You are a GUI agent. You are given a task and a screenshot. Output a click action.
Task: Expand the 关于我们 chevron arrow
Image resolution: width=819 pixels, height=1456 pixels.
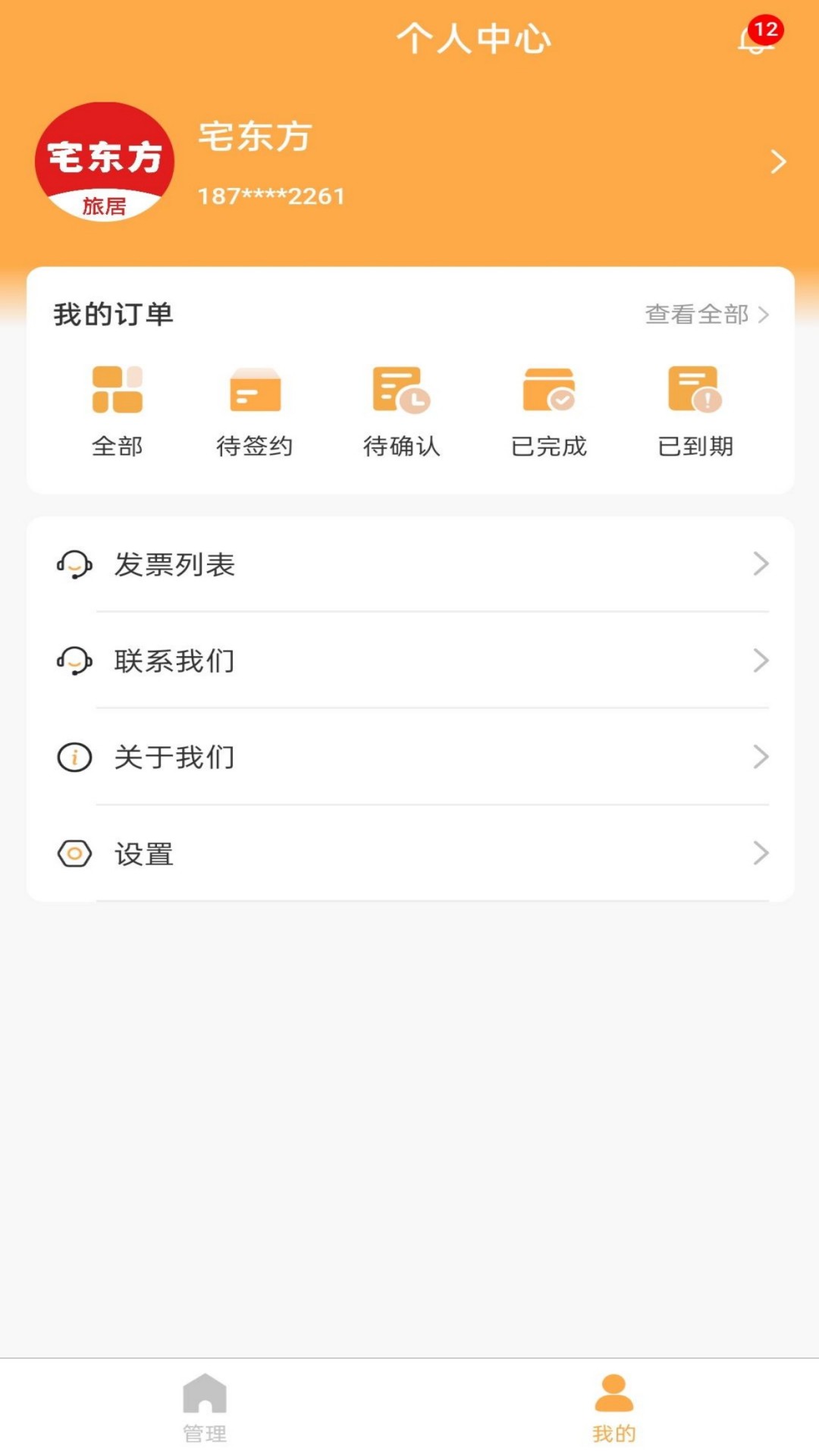click(x=761, y=756)
